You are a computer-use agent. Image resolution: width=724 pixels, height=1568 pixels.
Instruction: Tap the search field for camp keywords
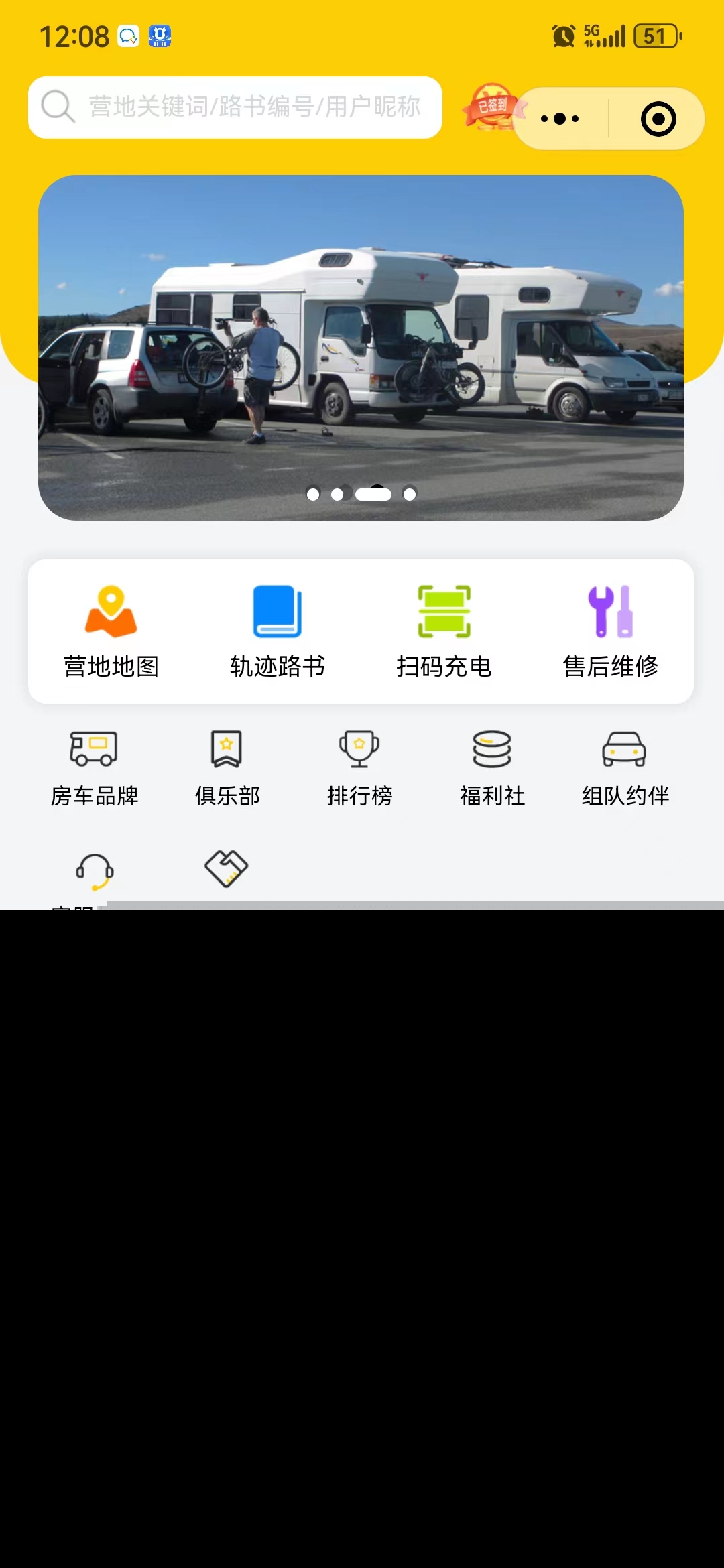coord(235,107)
